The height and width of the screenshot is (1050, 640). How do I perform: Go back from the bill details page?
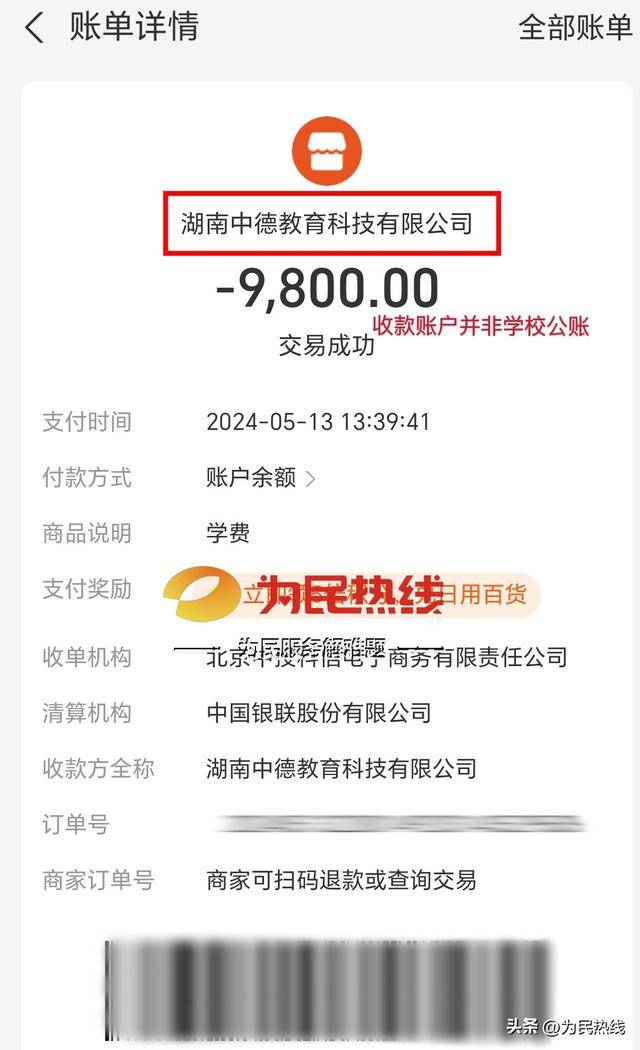click(33, 28)
